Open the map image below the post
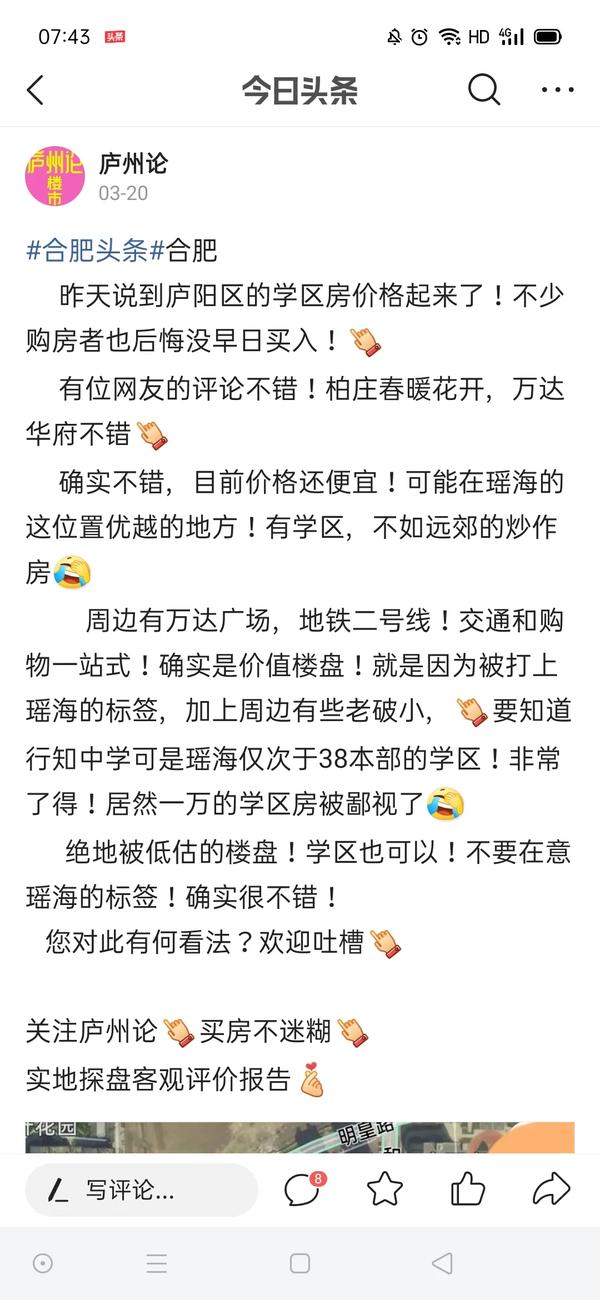 pos(300,1137)
